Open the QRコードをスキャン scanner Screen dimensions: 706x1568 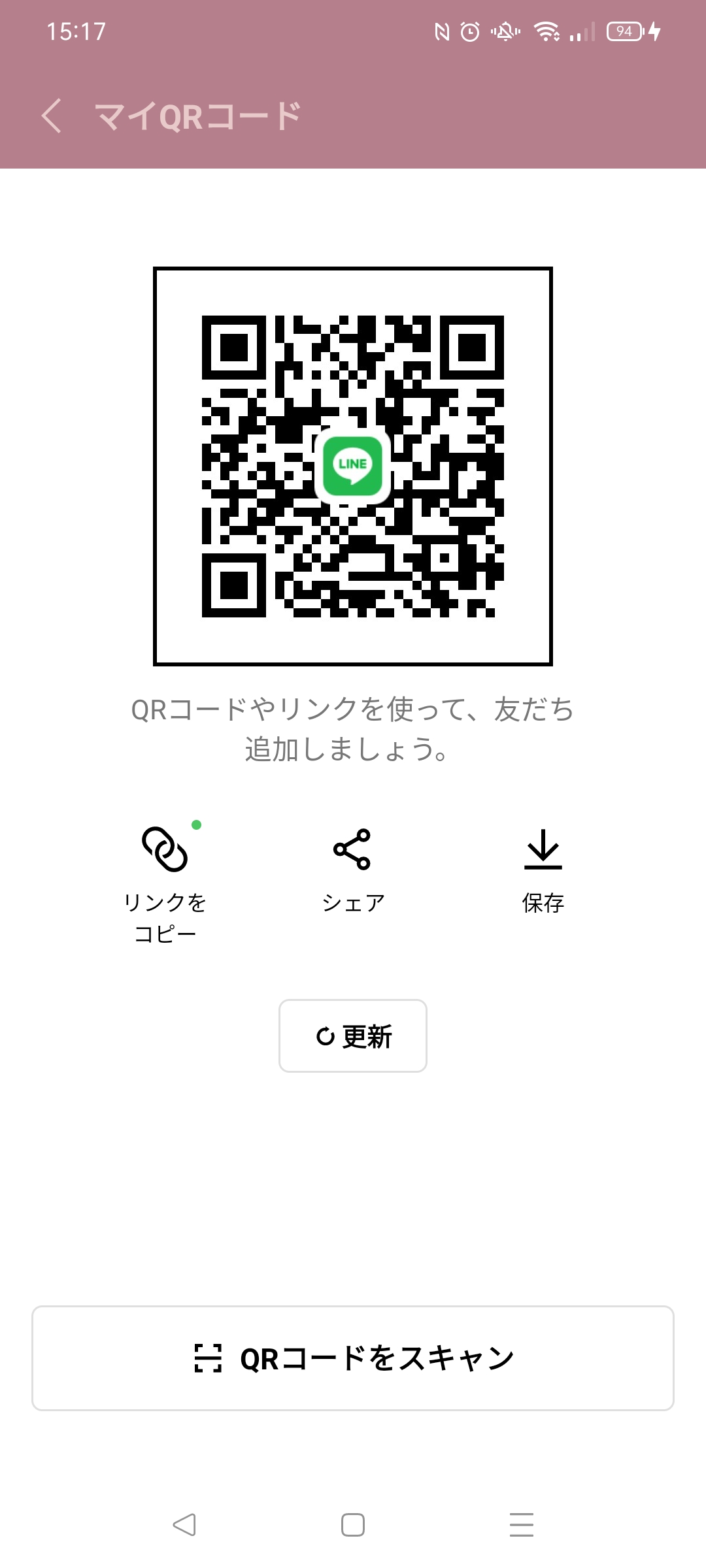(x=353, y=1358)
